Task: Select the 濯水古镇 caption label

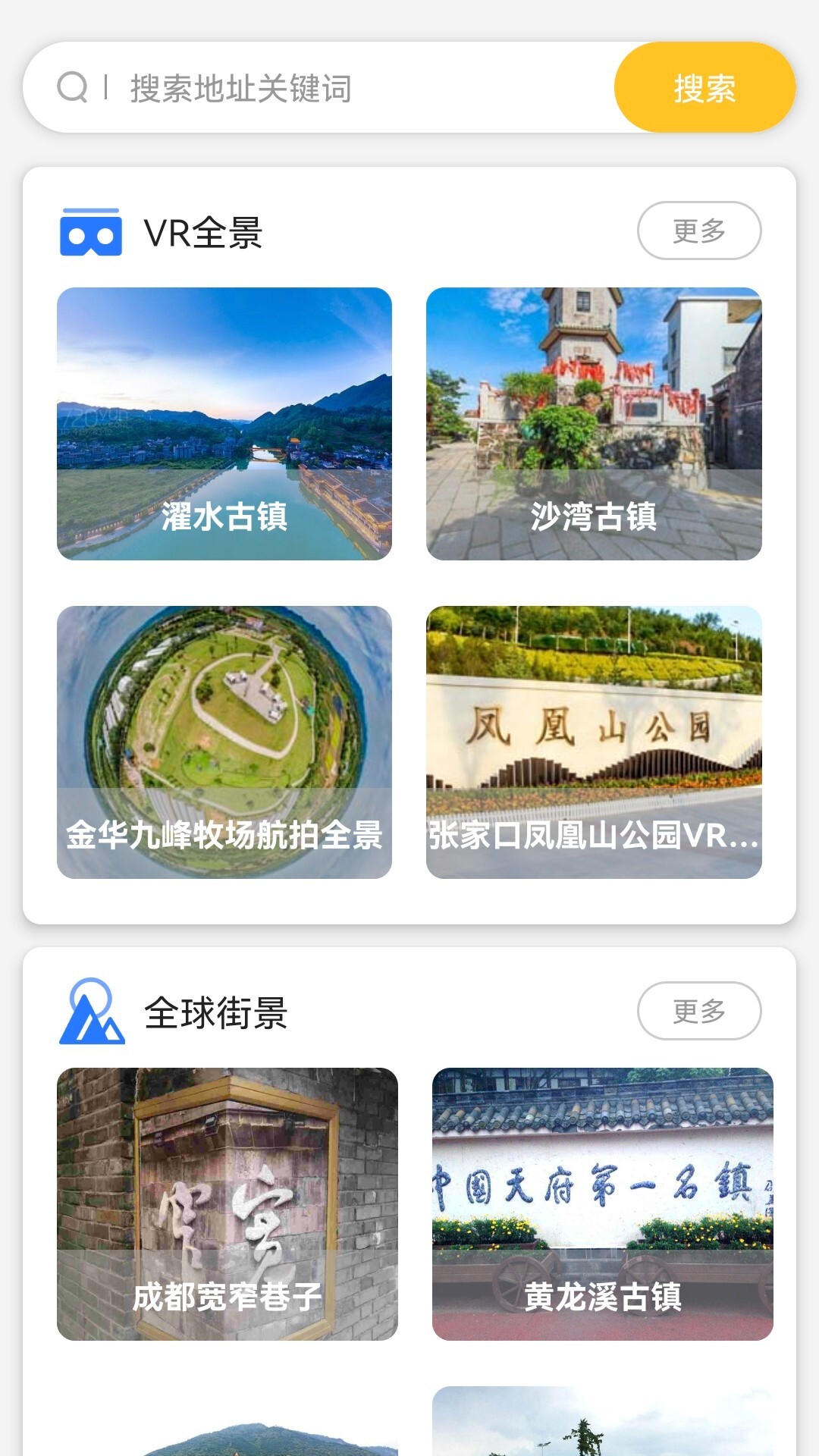Action: point(225,521)
